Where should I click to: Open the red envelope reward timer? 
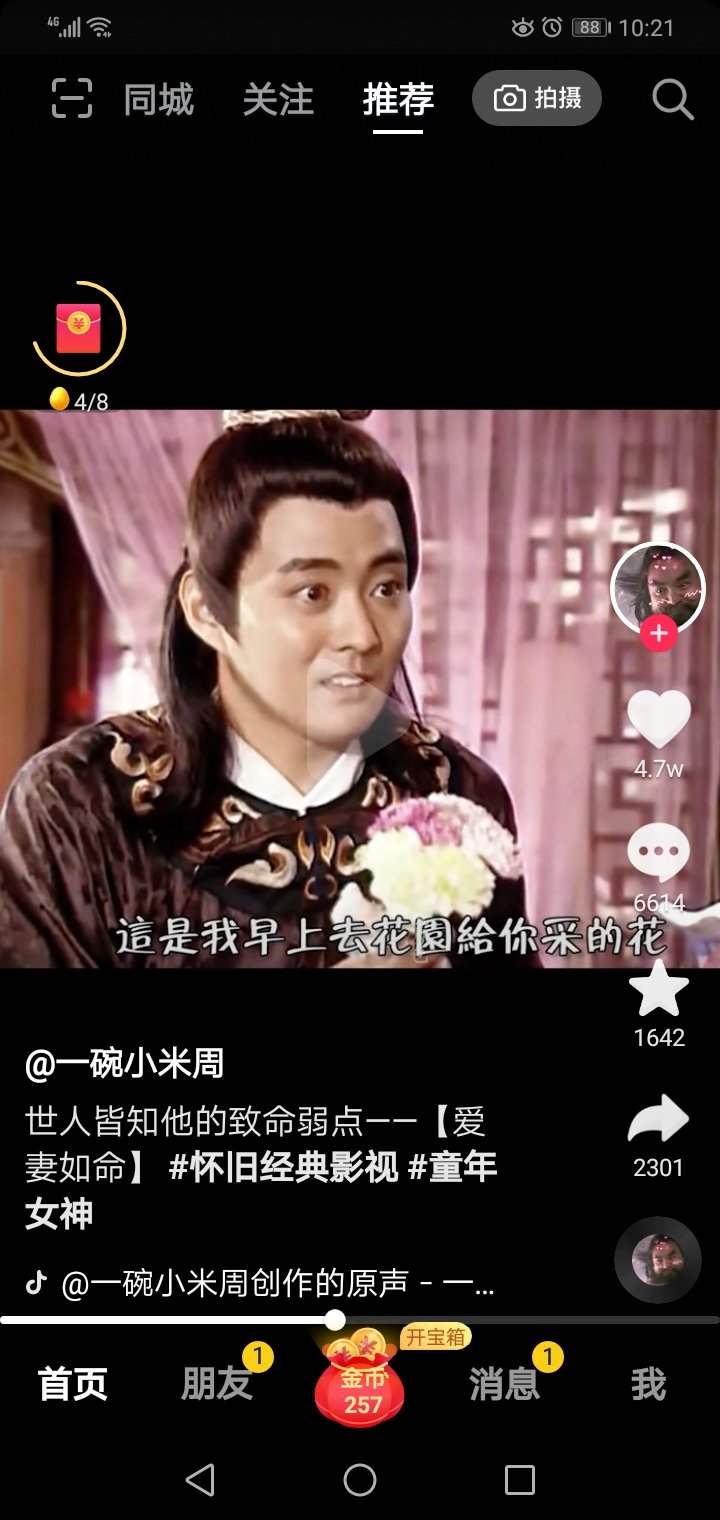point(78,329)
